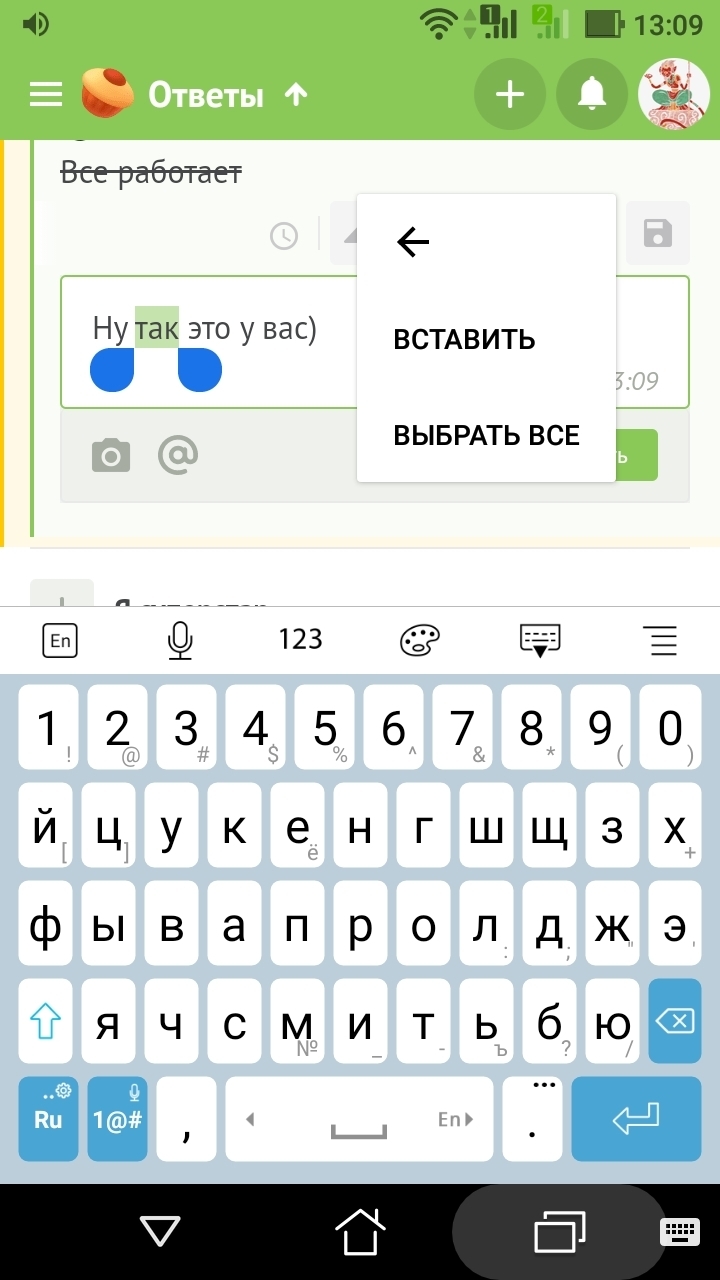720x1280 pixels.
Task: Attach a photo with the camera icon
Action: pos(111,456)
